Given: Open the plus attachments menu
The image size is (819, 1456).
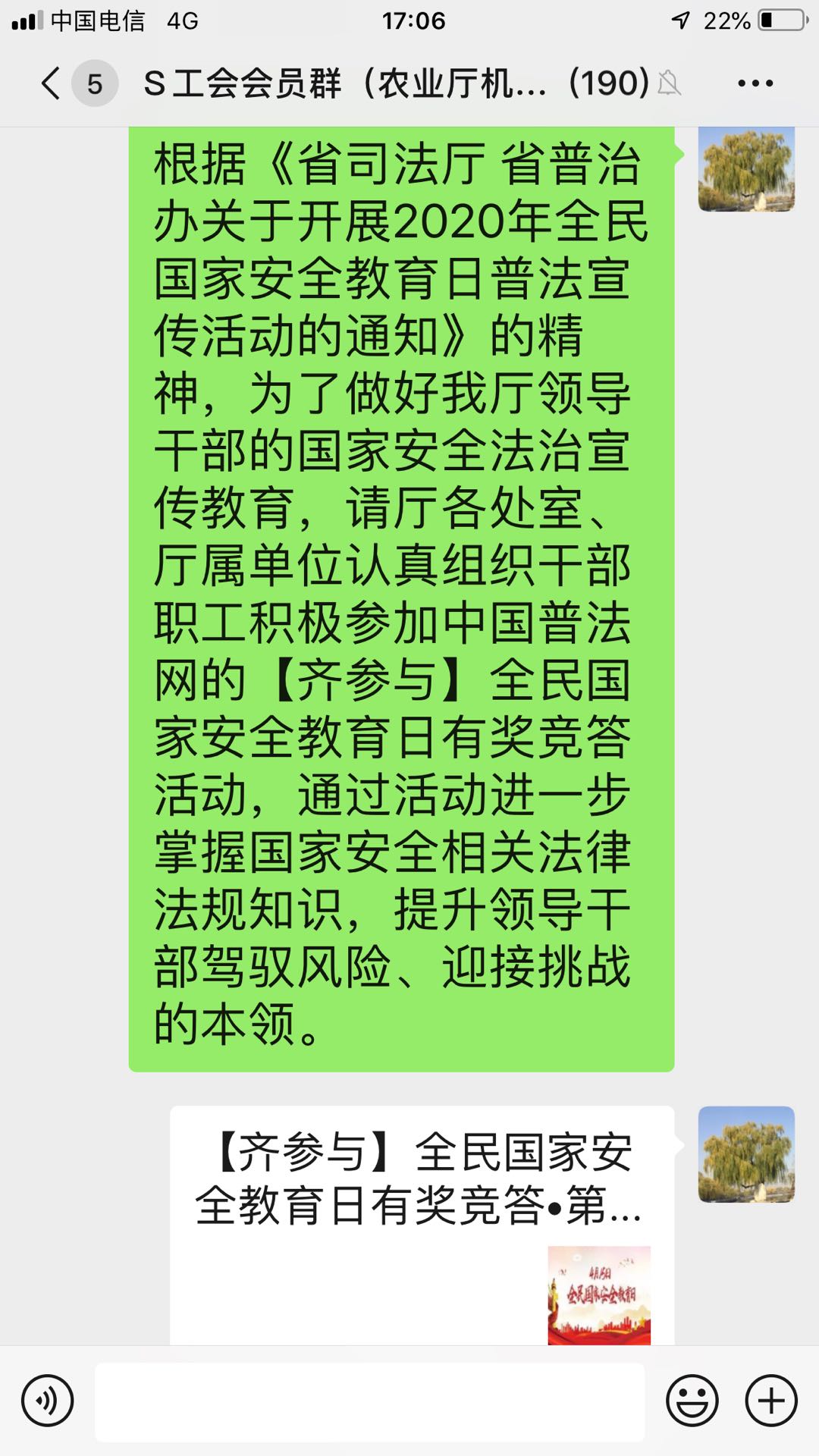Looking at the screenshot, I should tap(771, 1401).
